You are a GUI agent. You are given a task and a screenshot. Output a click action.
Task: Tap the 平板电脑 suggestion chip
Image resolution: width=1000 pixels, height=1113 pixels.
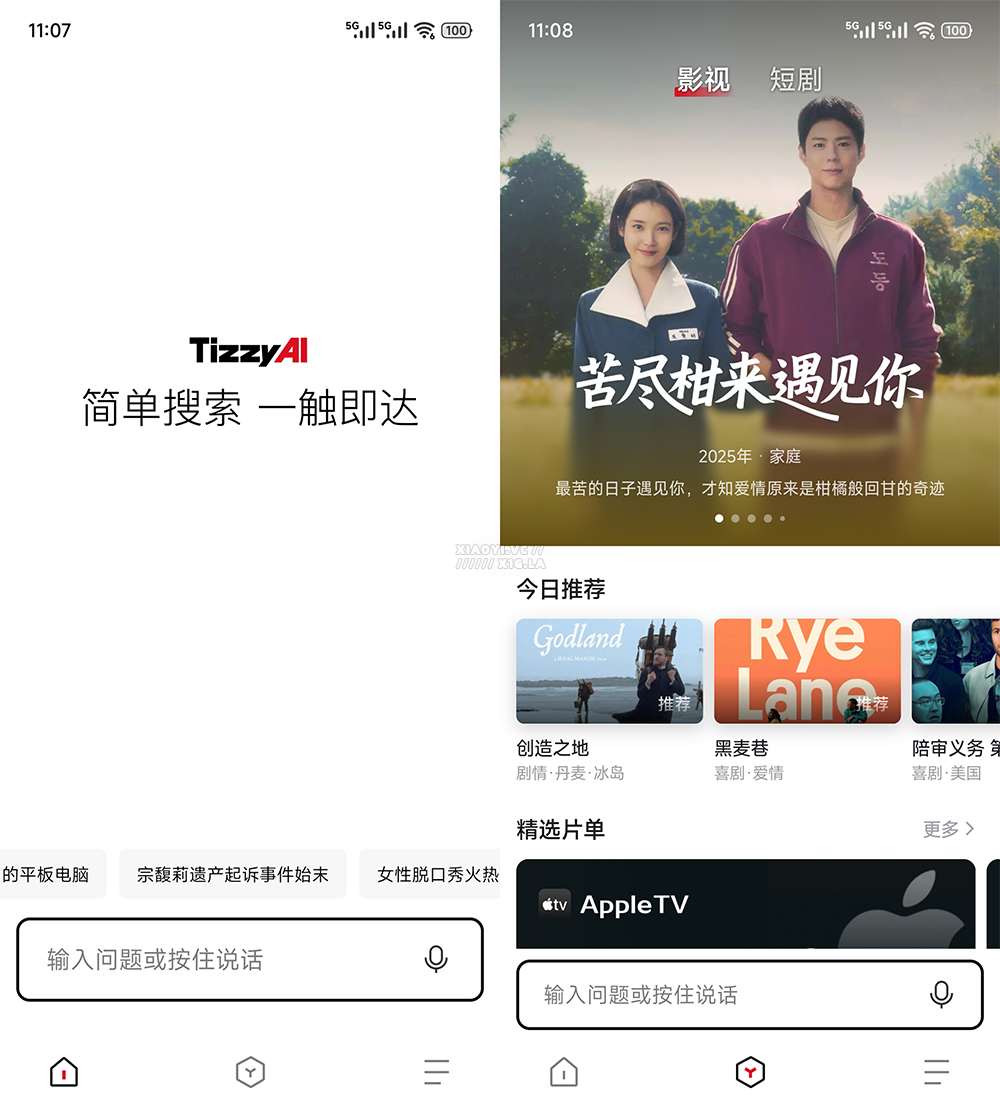click(50, 874)
